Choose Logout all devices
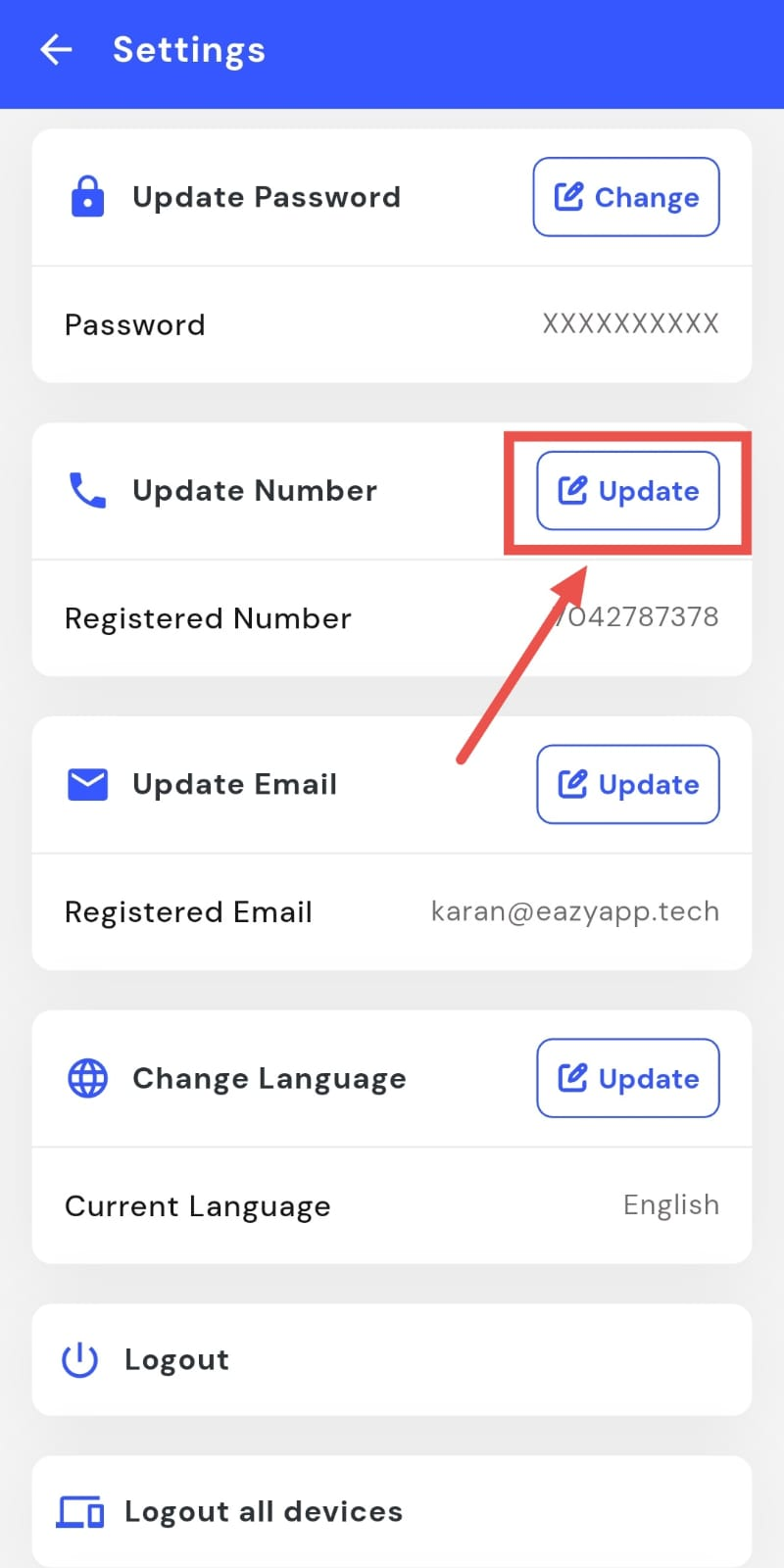Viewport: 784px width, 1568px height. click(x=263, y=1511)
